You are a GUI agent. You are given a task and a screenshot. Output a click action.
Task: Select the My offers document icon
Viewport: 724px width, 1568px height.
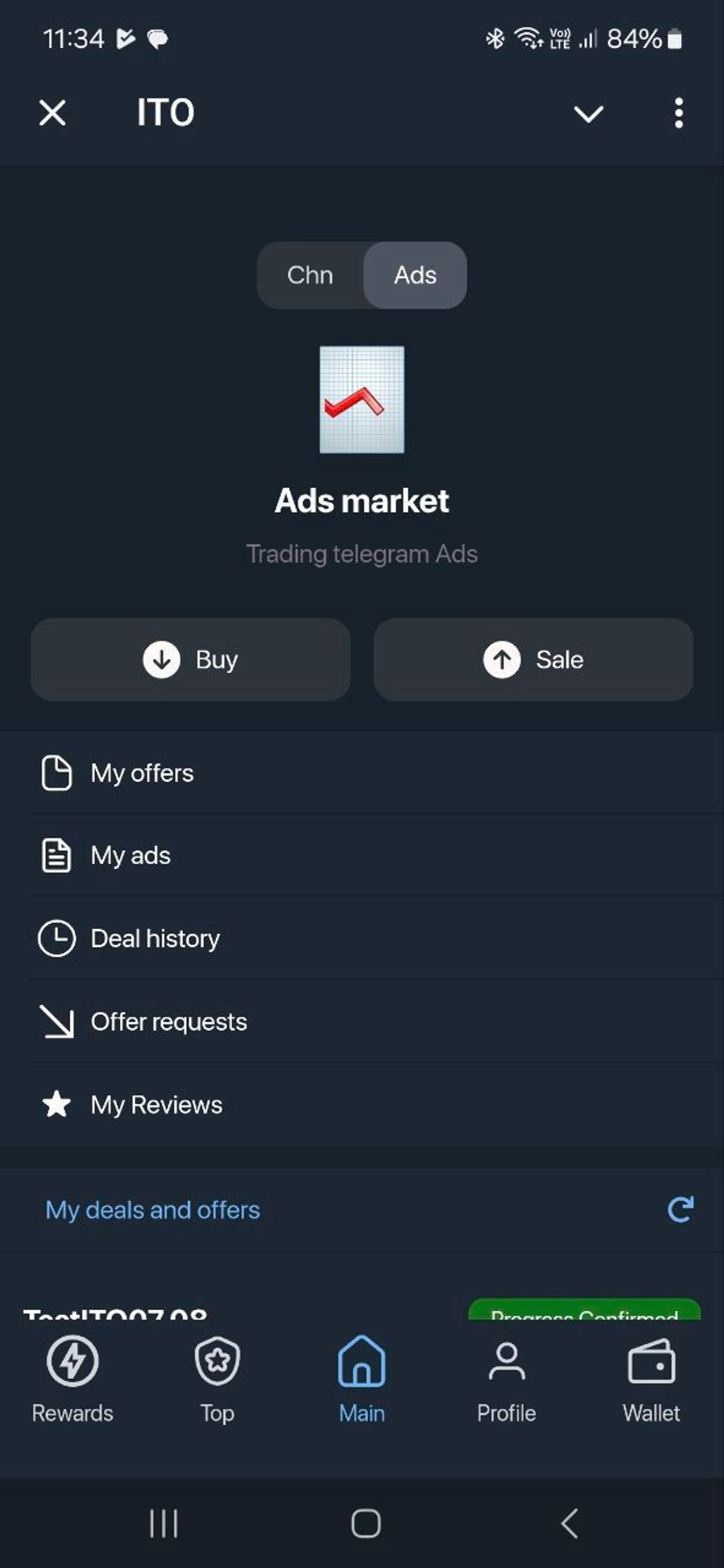pyautogui.click(x=56, y=772)
